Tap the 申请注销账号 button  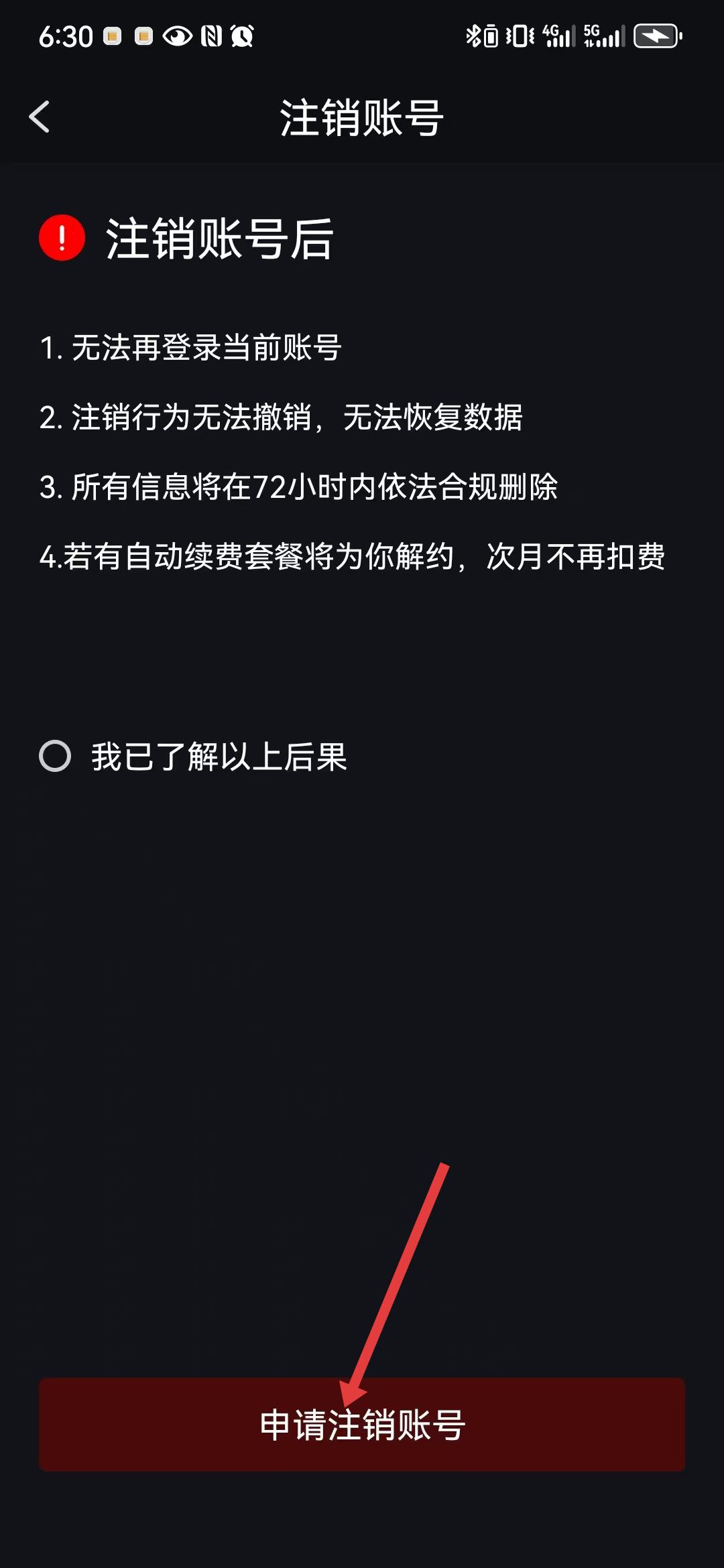[x=362, y=1425]
